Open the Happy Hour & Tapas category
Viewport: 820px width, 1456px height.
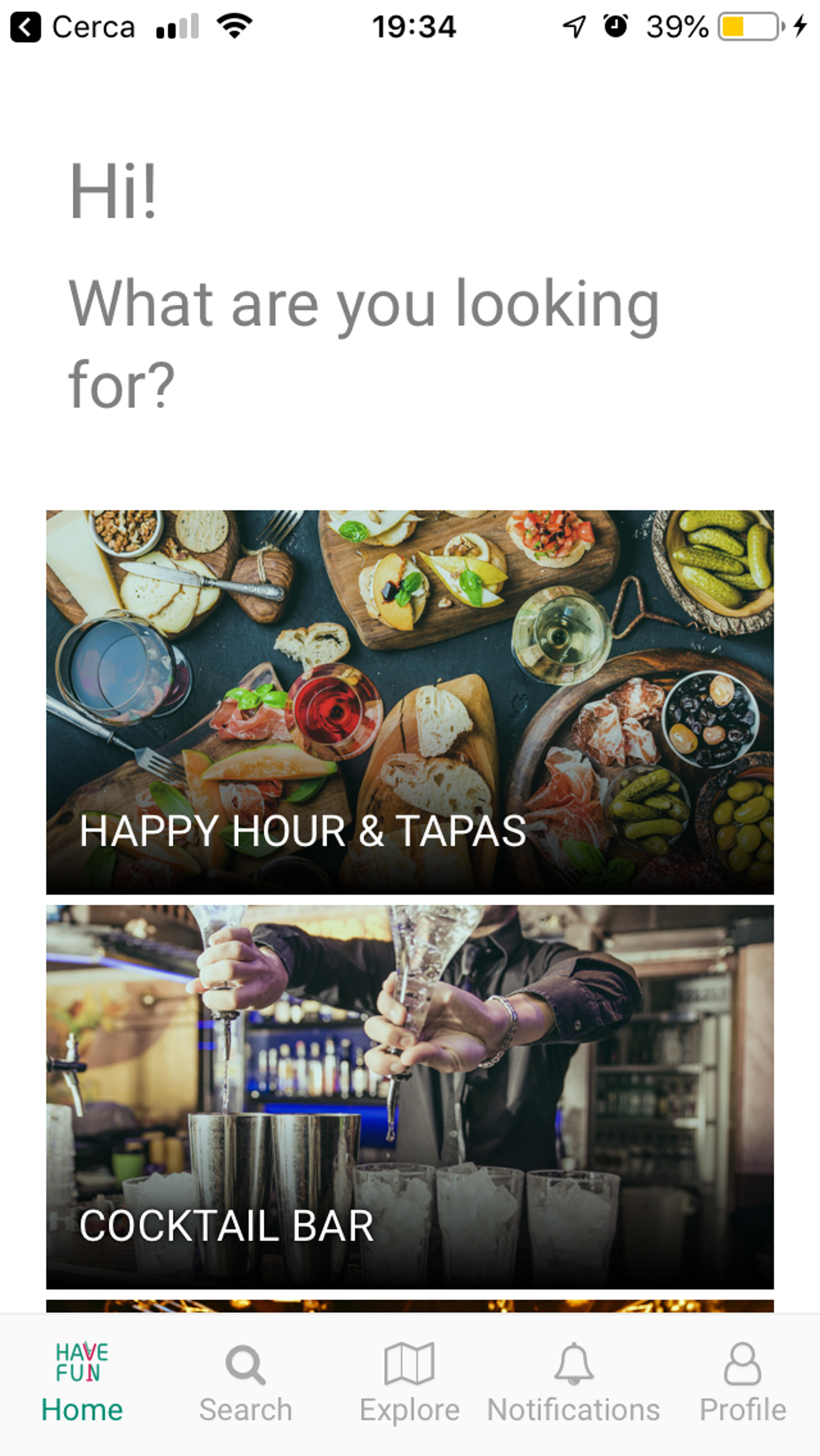(410, 702)
